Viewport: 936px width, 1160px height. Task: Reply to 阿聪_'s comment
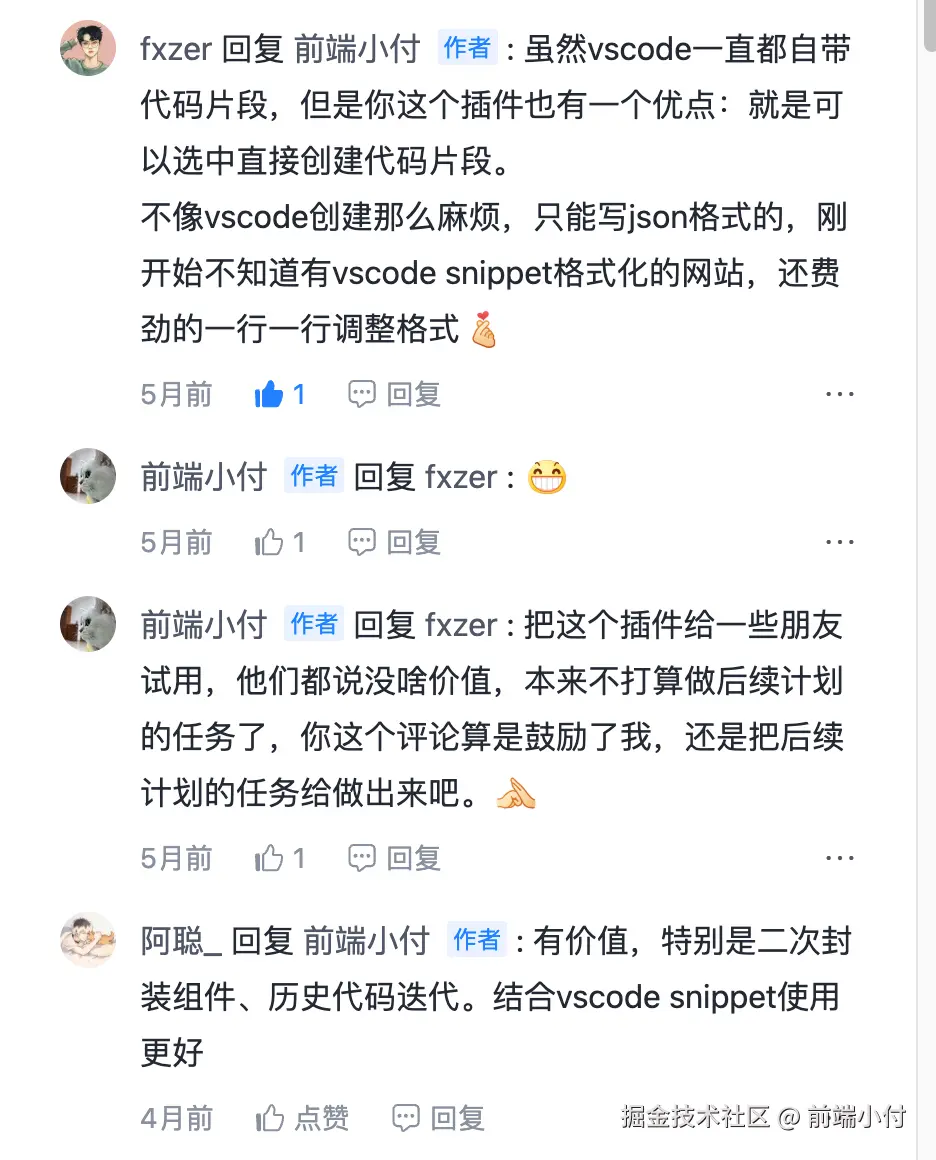[438, 1118]
